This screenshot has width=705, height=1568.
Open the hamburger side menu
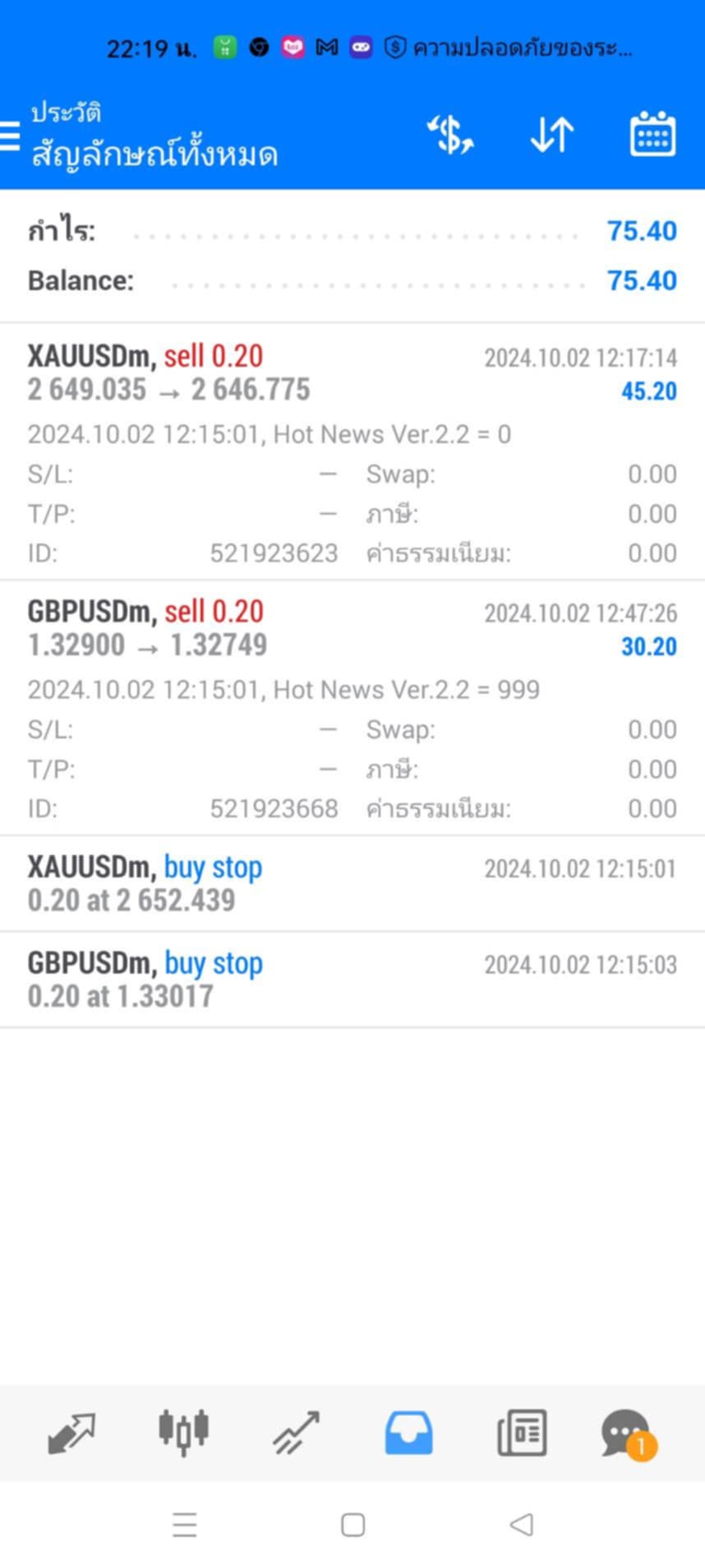coord(9,136)
